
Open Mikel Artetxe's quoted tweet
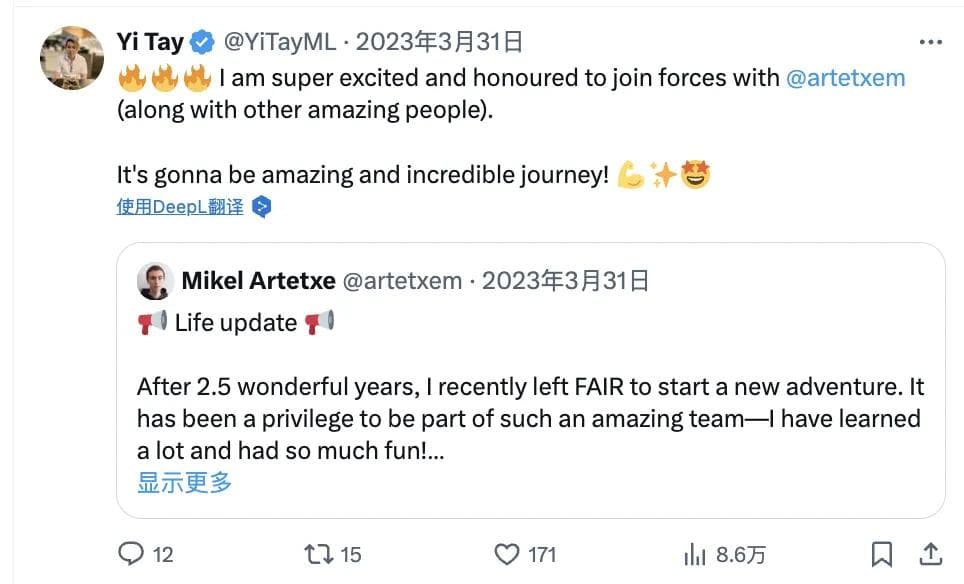click(530, 400)
